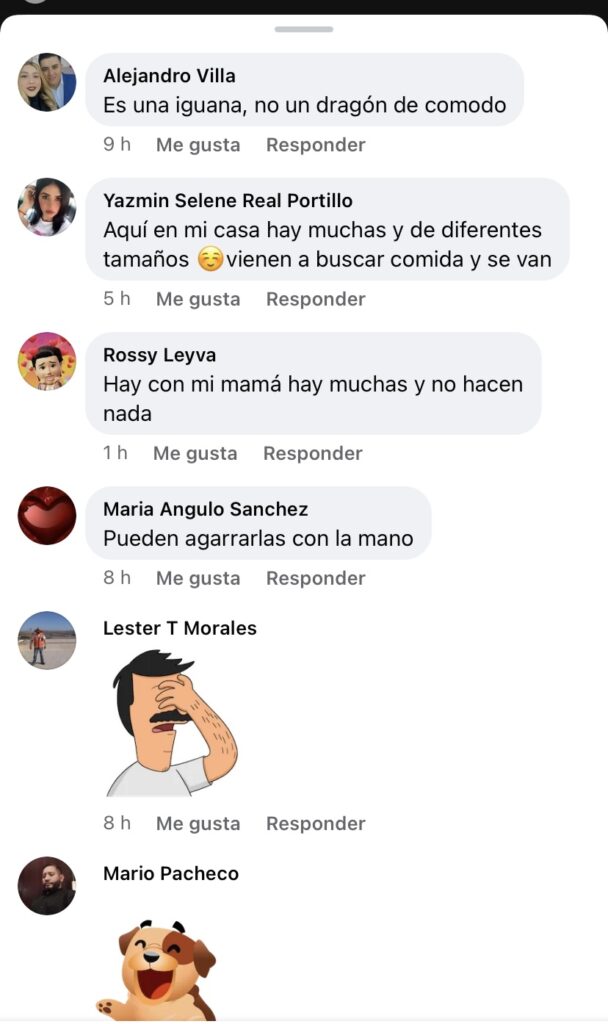The width and height of the screenshot is (608, 1024).
Task: Tap the facepalm sticker by Lester T Morales
Action: (172, 722)
